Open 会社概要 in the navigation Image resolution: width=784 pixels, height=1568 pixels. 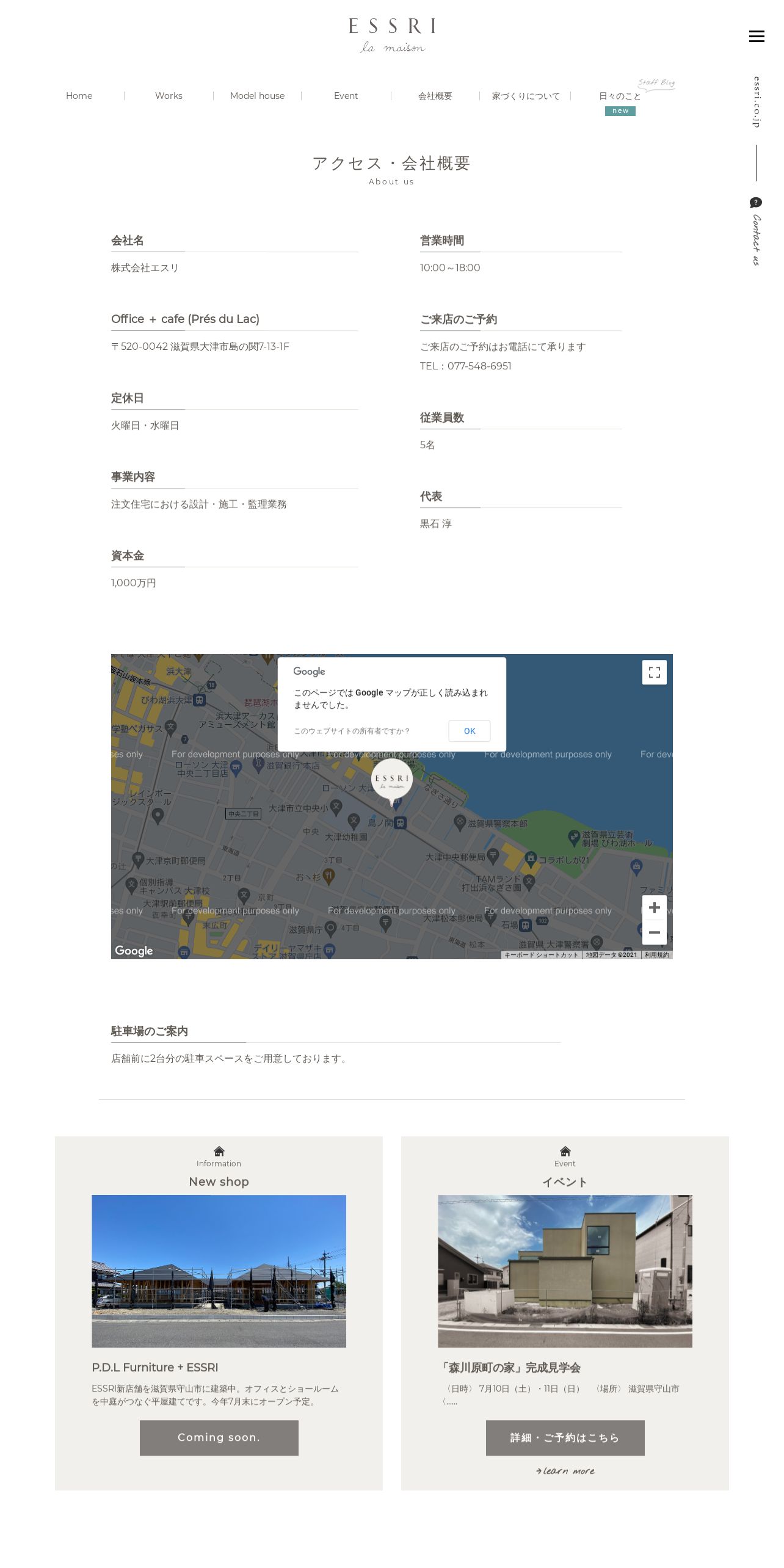pos(435,96)
